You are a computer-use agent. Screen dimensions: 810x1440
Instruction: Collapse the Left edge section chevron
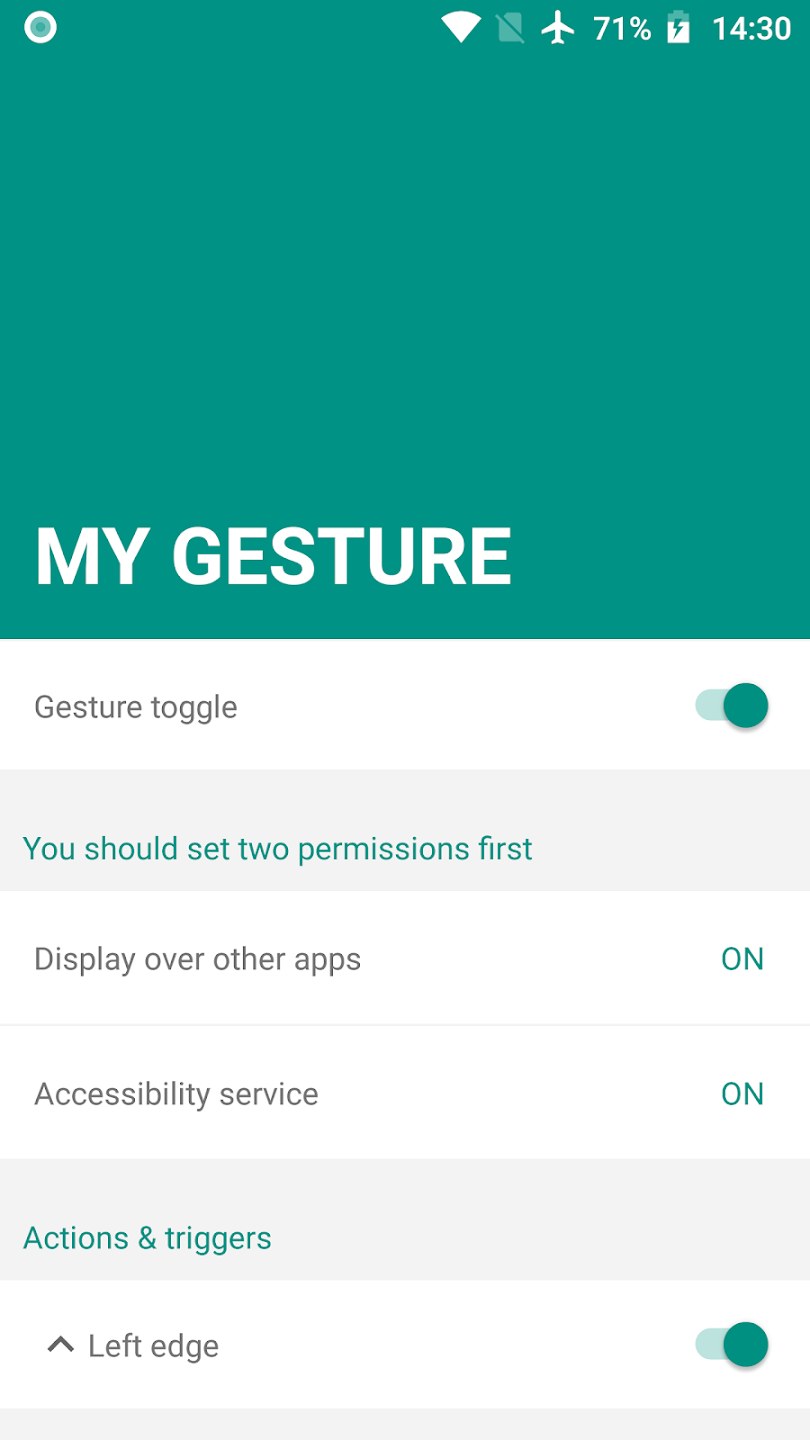pyautogui.click(x=60, y=1344)
